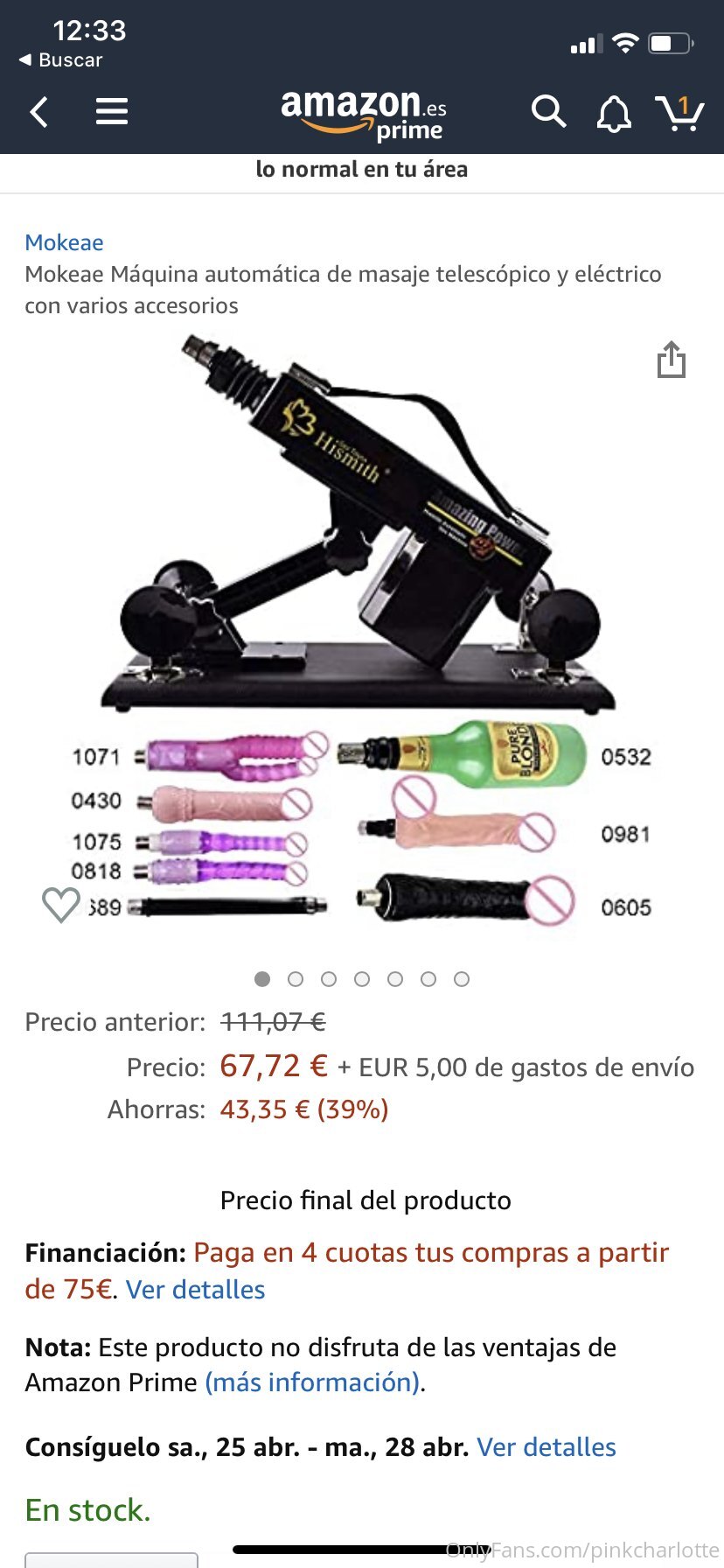Go back to the previous page
Screen dimensions: 724x1568
tap(39, 112)
